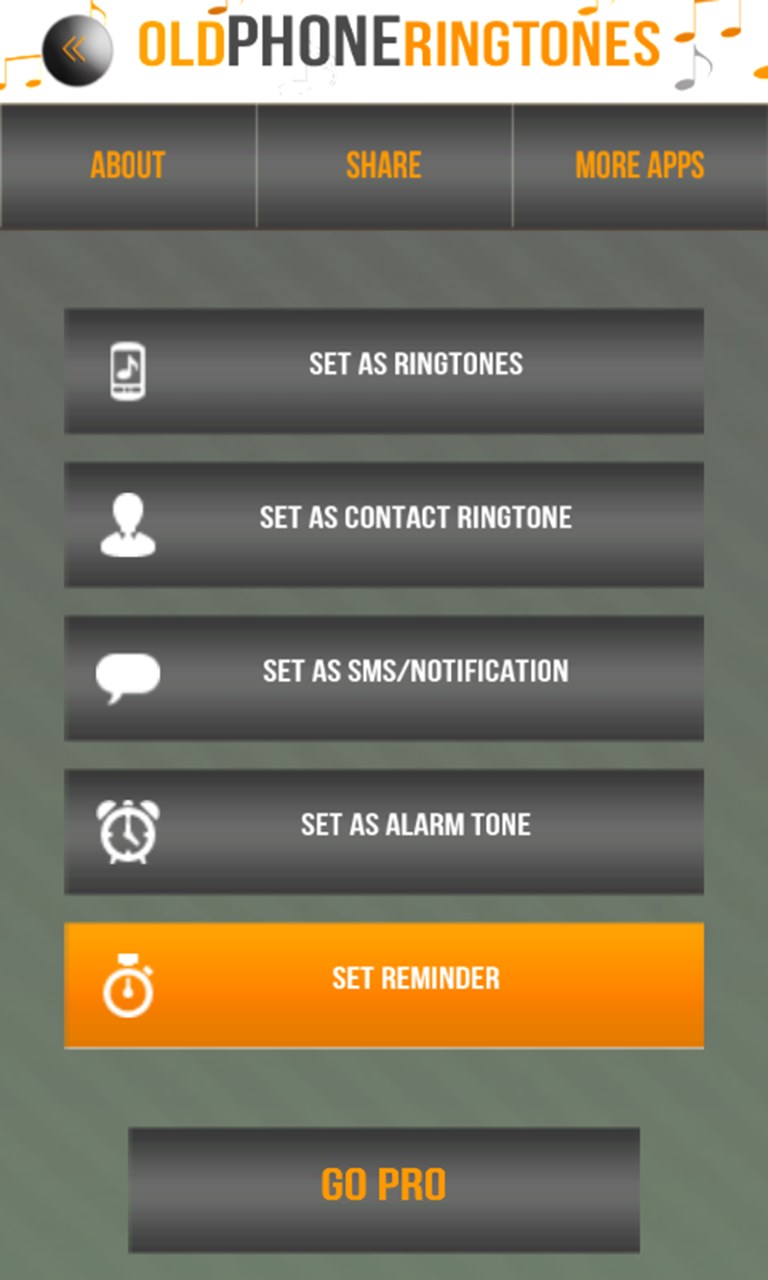Open the About section

point(128,166)
